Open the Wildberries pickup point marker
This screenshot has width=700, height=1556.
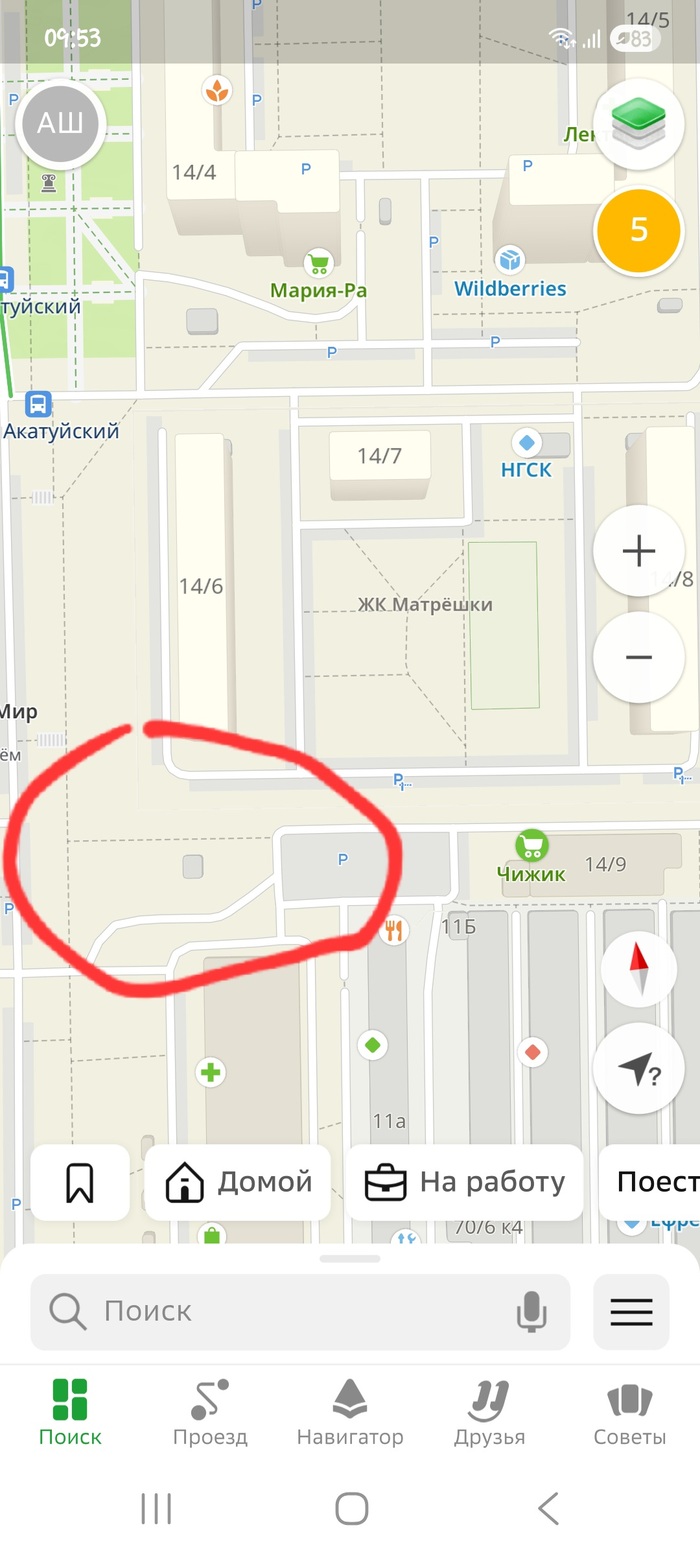510,262
